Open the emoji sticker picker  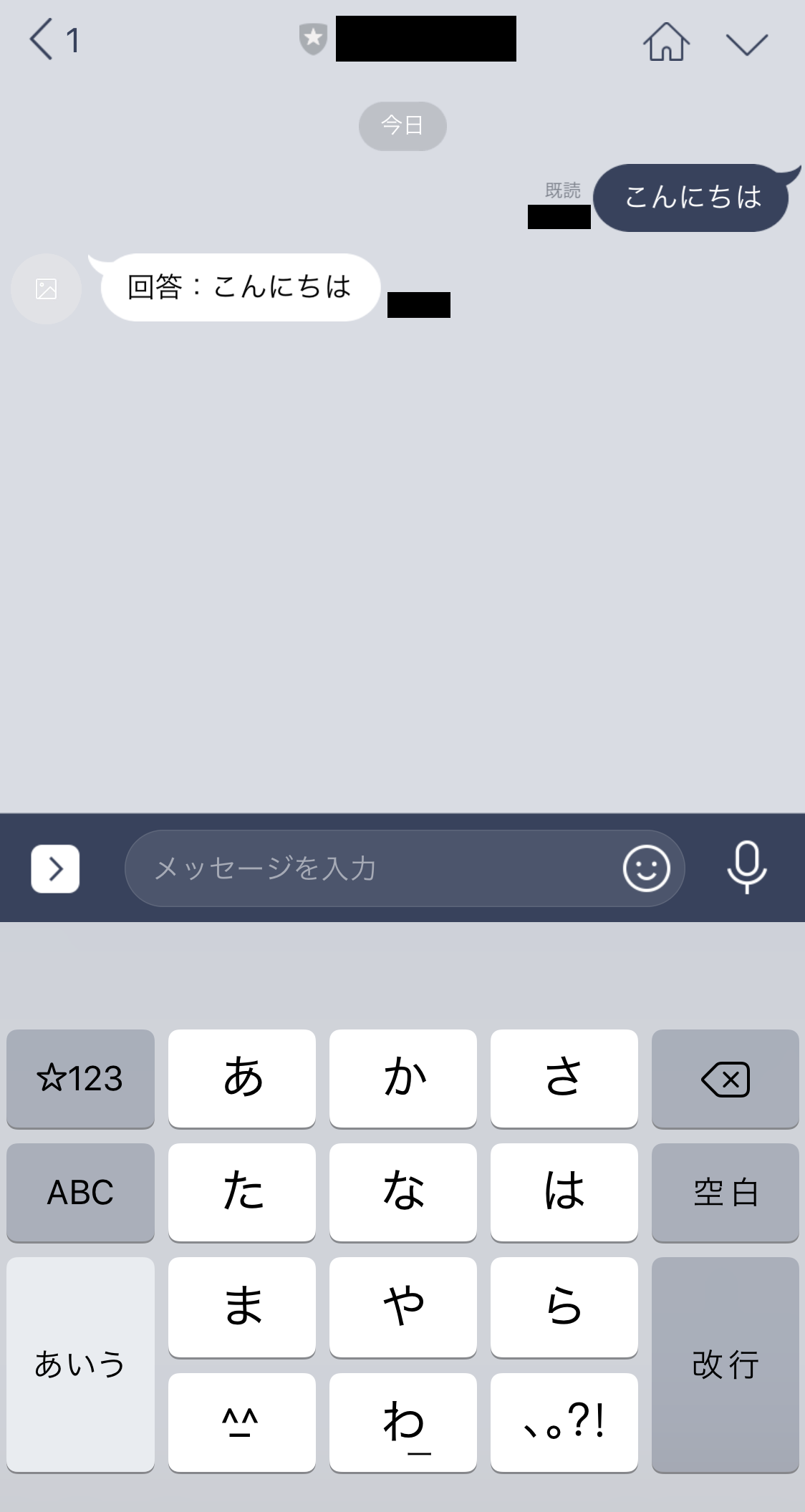click(x=646, y=868)
